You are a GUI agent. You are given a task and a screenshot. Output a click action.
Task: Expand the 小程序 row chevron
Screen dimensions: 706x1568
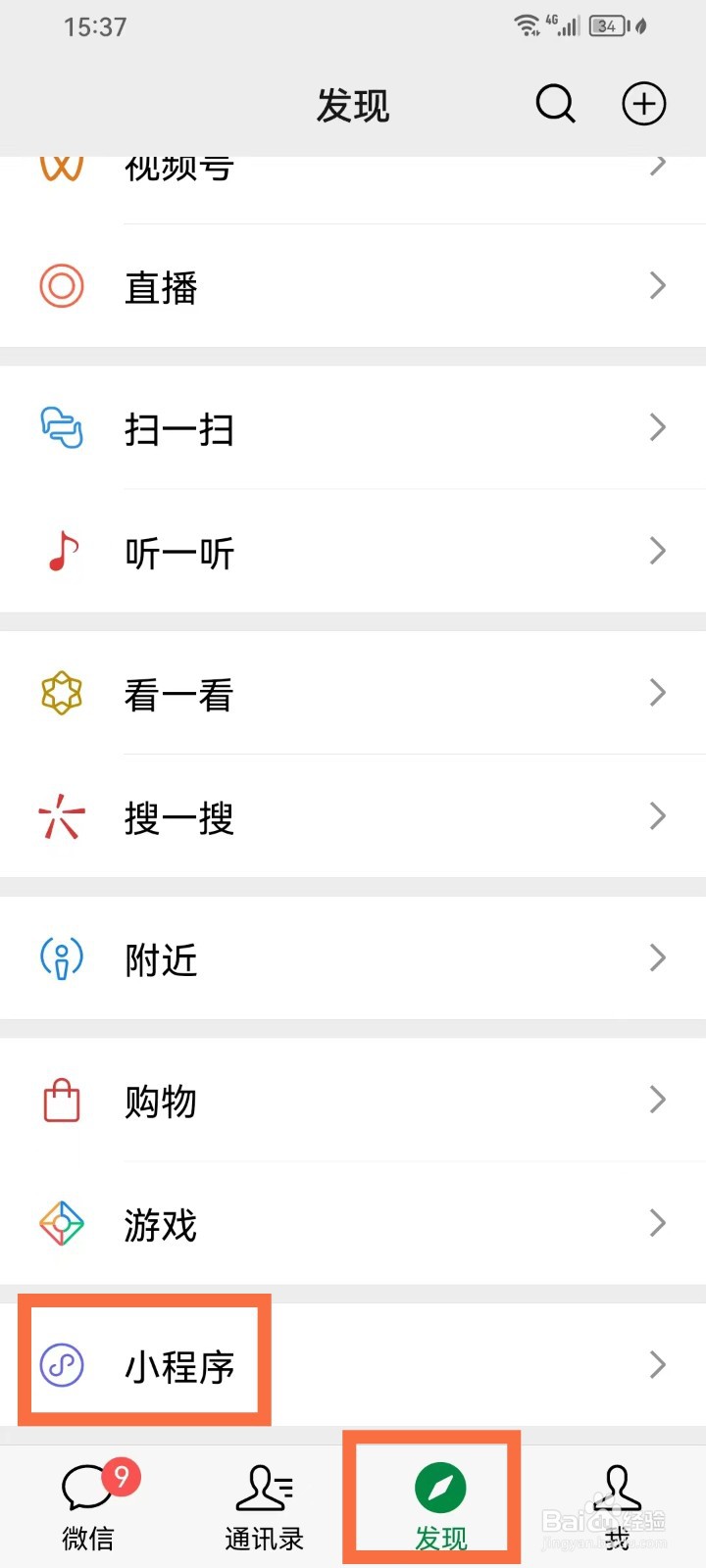click(x=657, y=1363)
